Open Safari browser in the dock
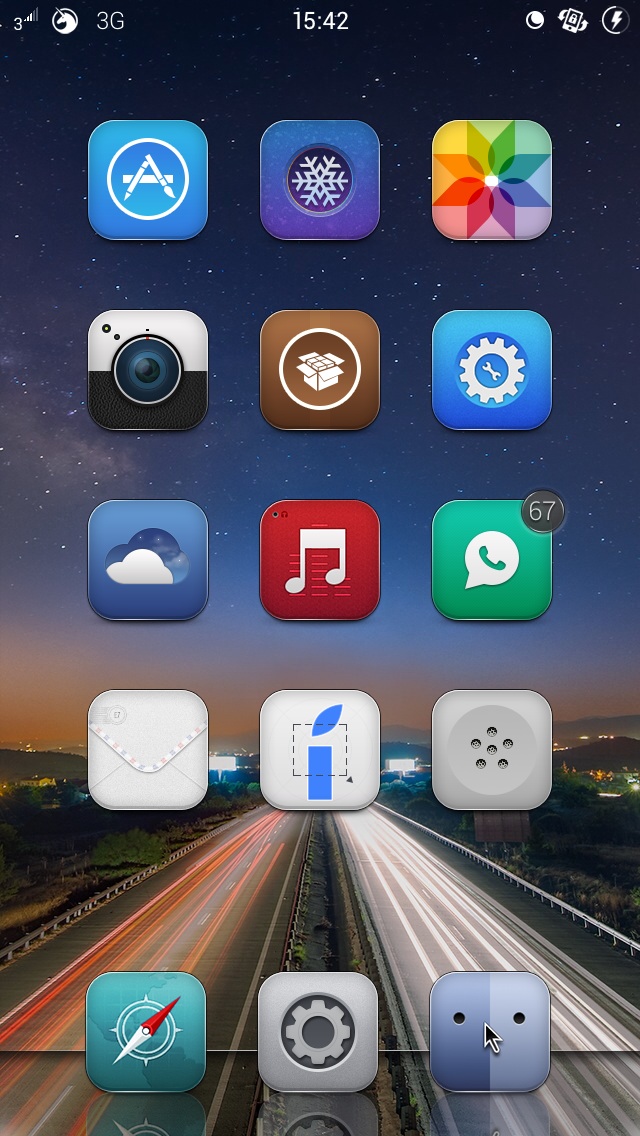 [146, 1031]
